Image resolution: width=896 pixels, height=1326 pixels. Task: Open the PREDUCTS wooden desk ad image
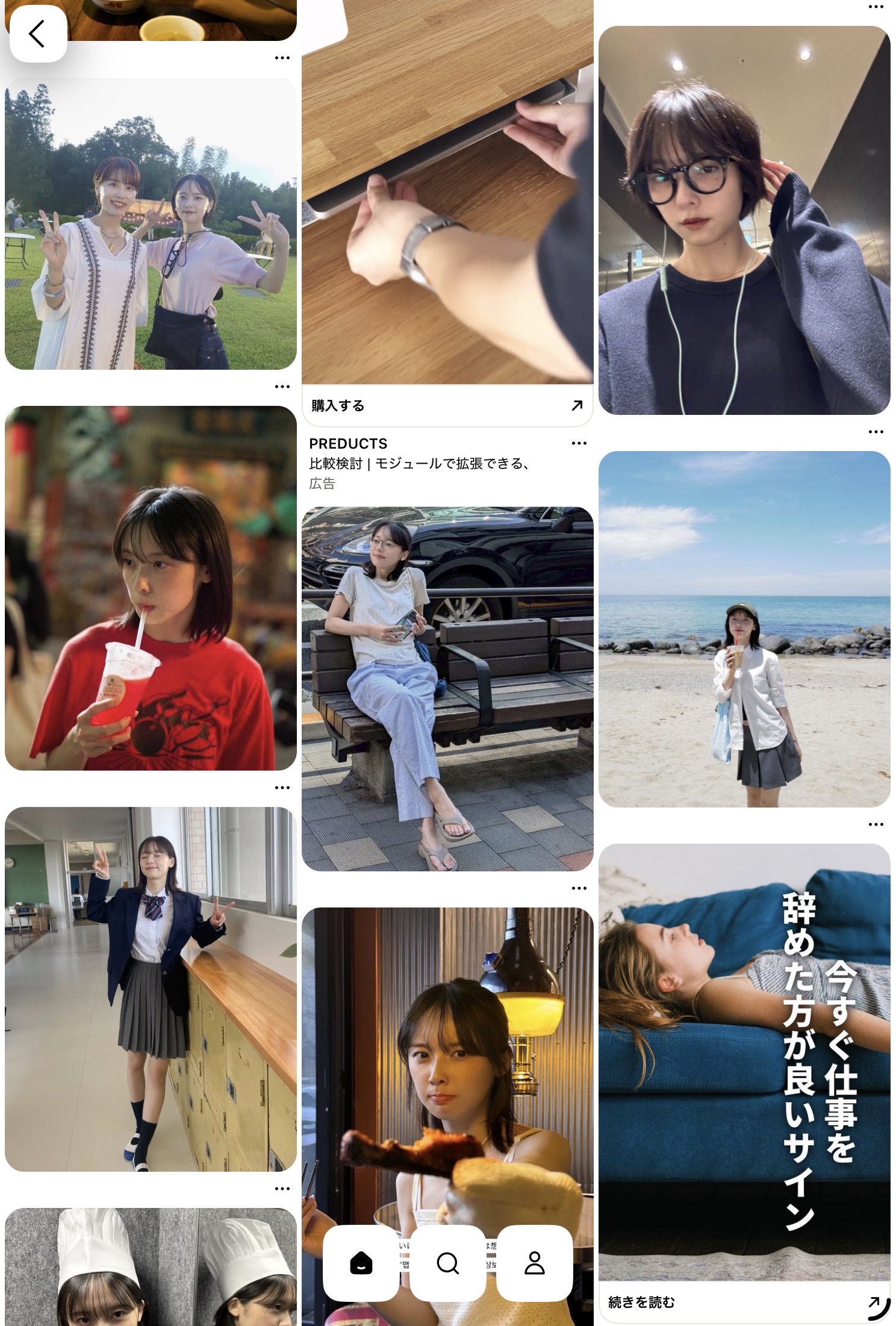pos(447,191)
